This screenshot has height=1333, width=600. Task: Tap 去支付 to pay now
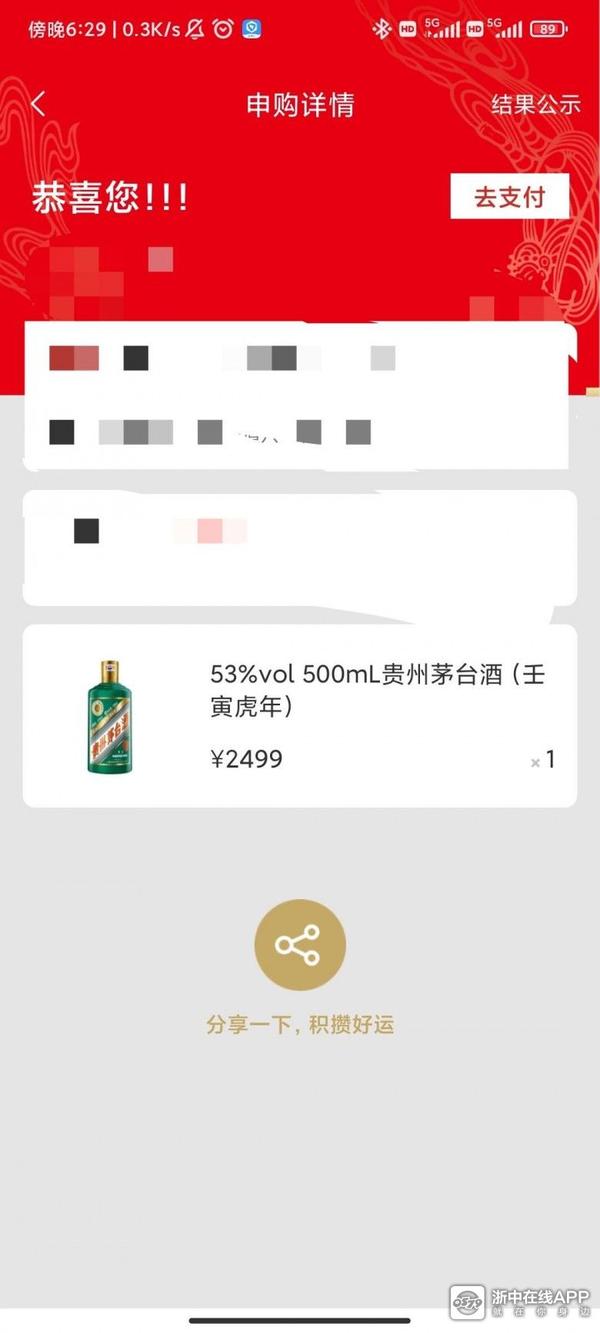(x=509, y=196)
